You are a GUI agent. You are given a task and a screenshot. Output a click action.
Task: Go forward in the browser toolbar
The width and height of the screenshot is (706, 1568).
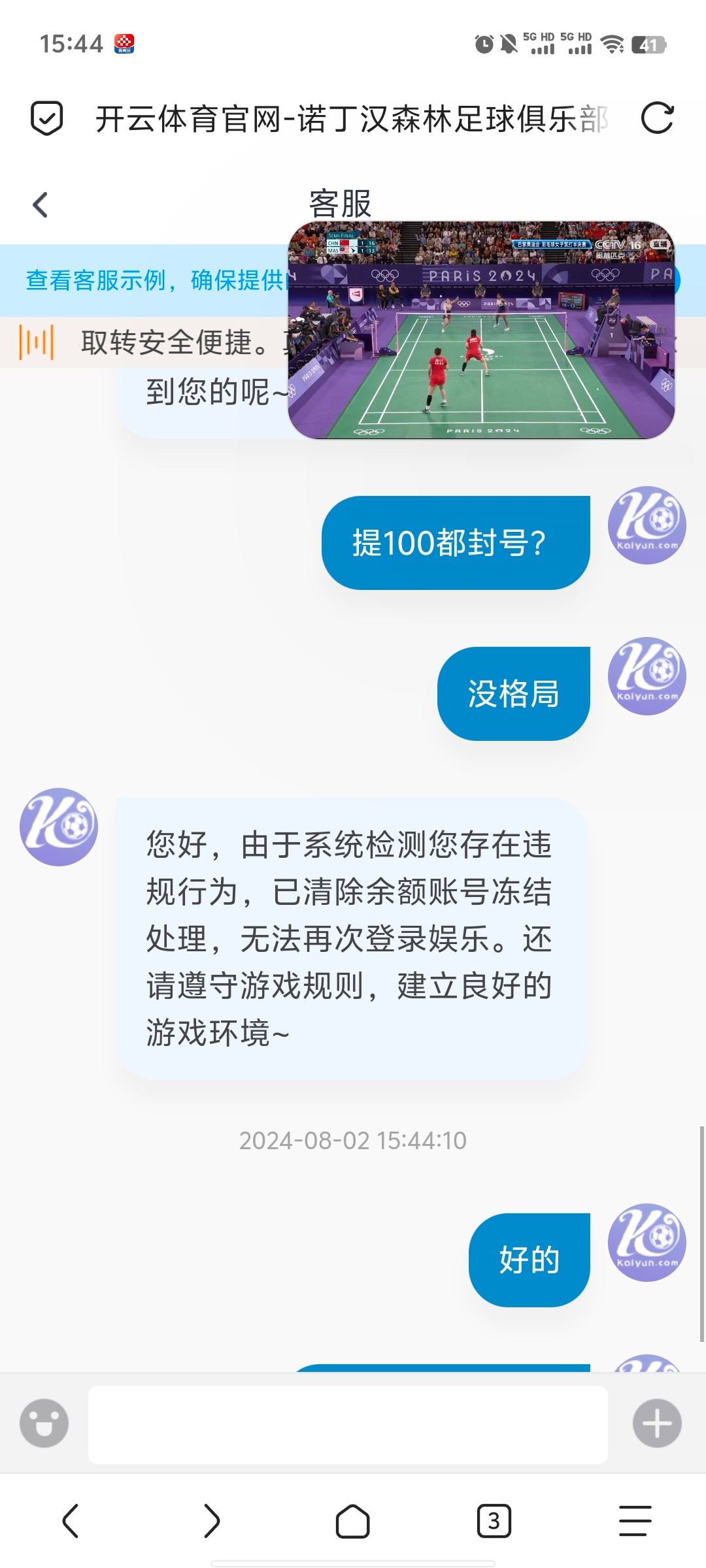point(212,1521)
